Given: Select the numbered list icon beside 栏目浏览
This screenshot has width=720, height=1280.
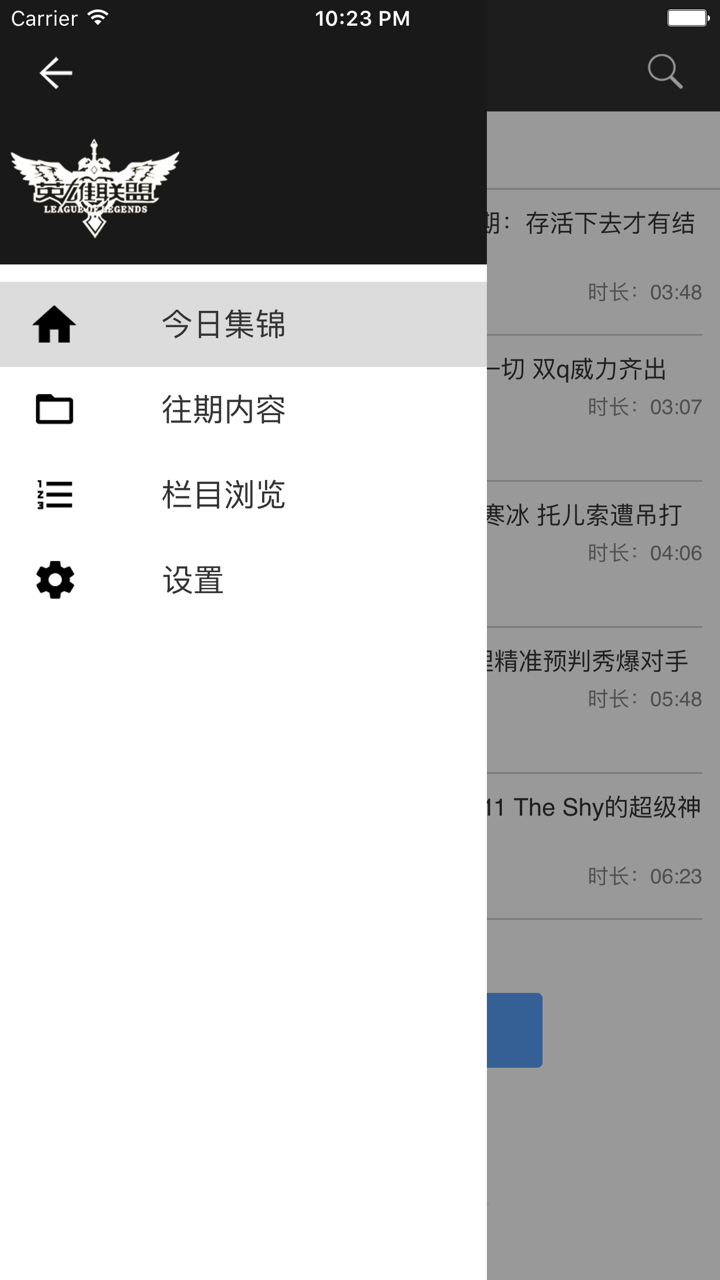Looking at the screenshot, I should coord(53,494).
